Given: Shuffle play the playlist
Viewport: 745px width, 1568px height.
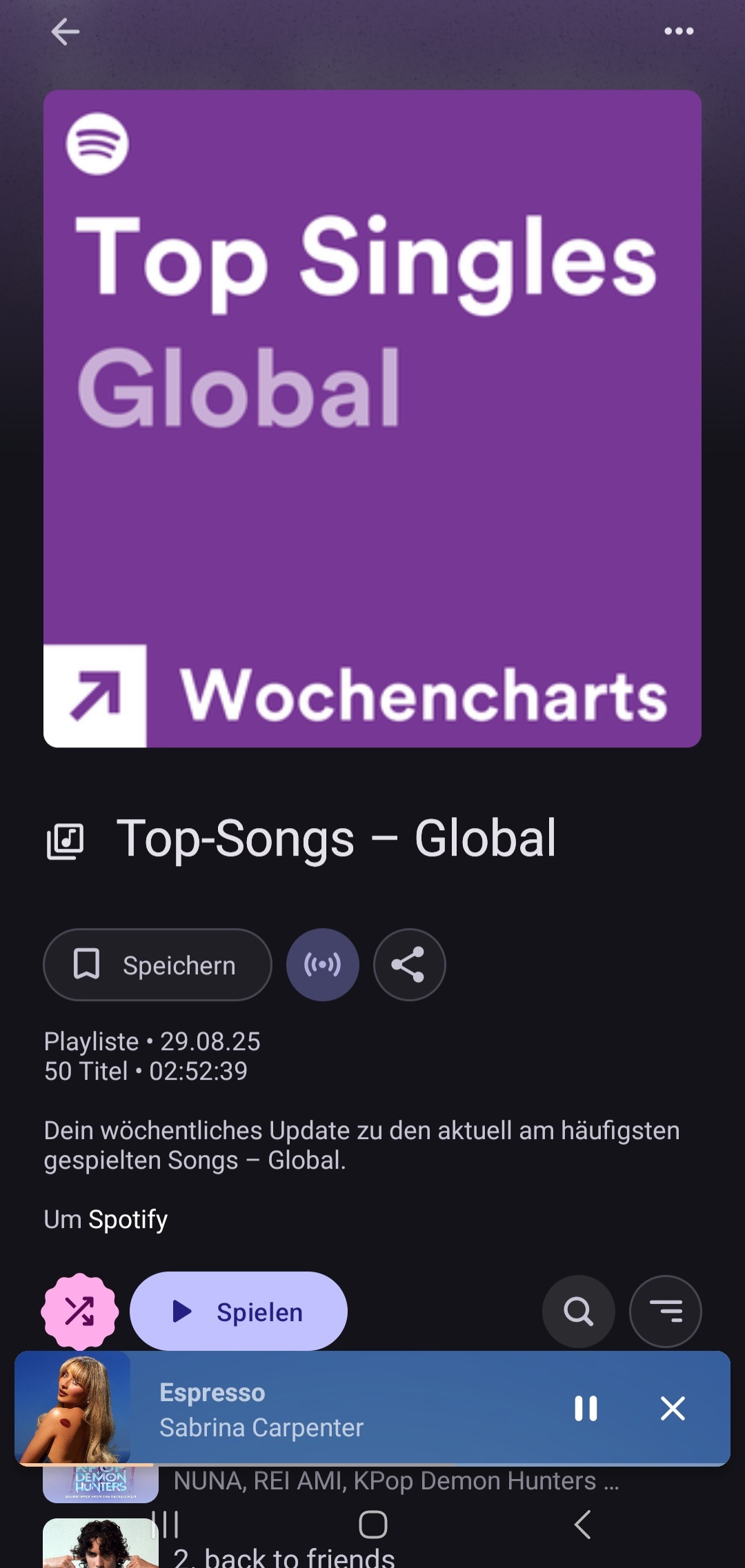Looking at the screenshot, I should (80, 1311).
